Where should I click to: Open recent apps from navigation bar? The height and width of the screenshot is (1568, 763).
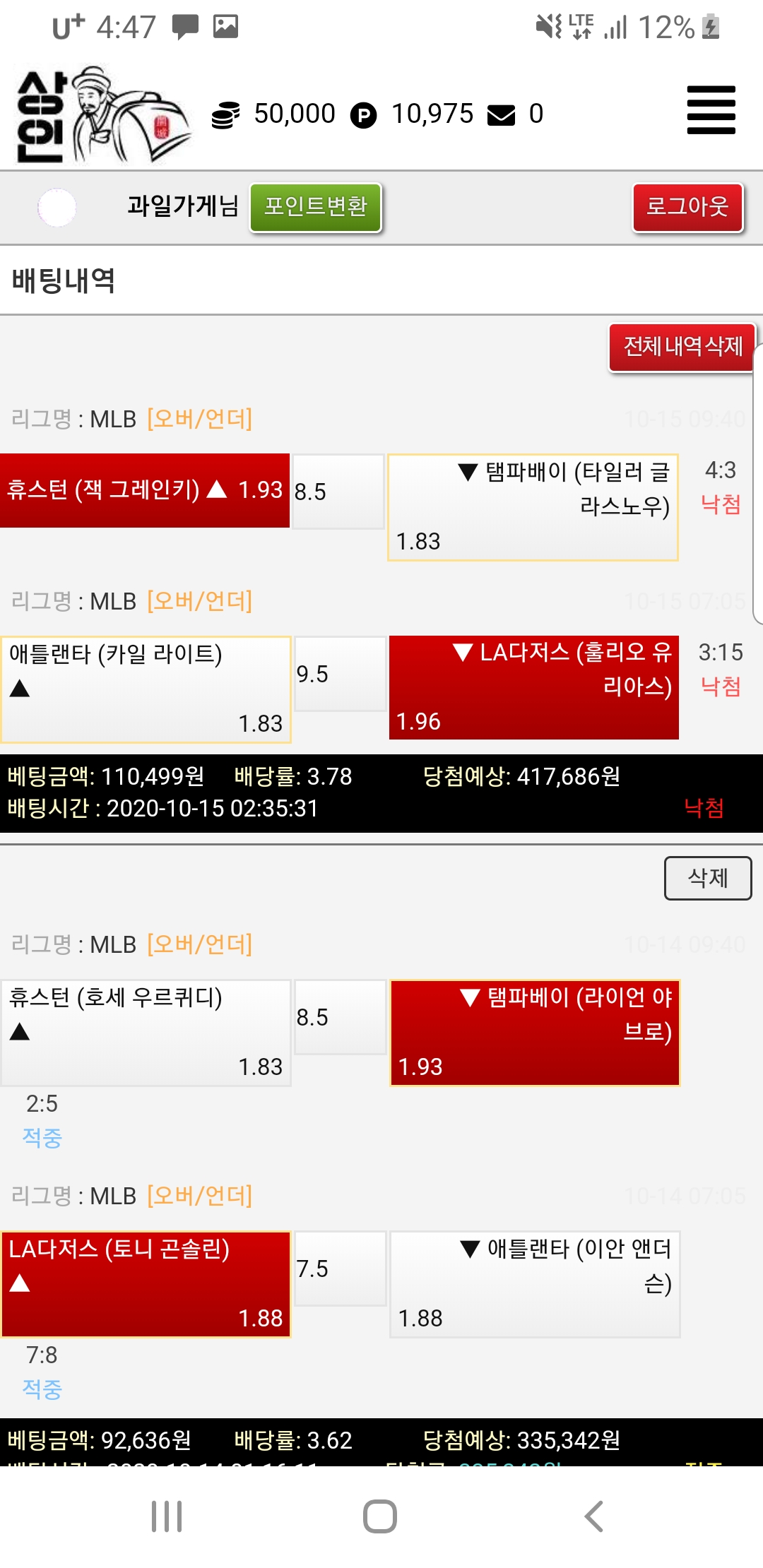click(x=167, y=1516)
